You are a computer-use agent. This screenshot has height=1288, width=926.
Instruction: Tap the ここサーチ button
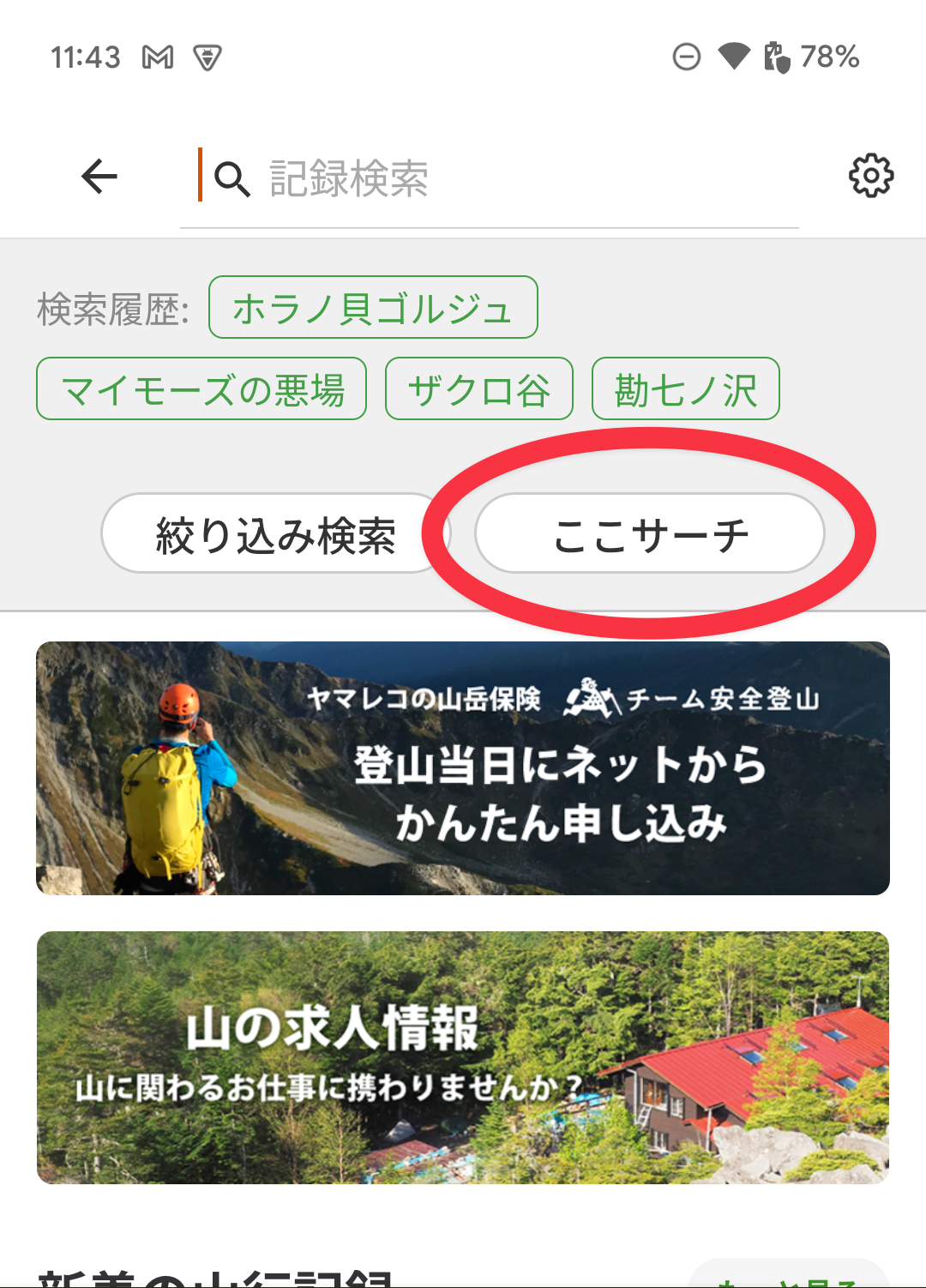click(x=650, y=533)
